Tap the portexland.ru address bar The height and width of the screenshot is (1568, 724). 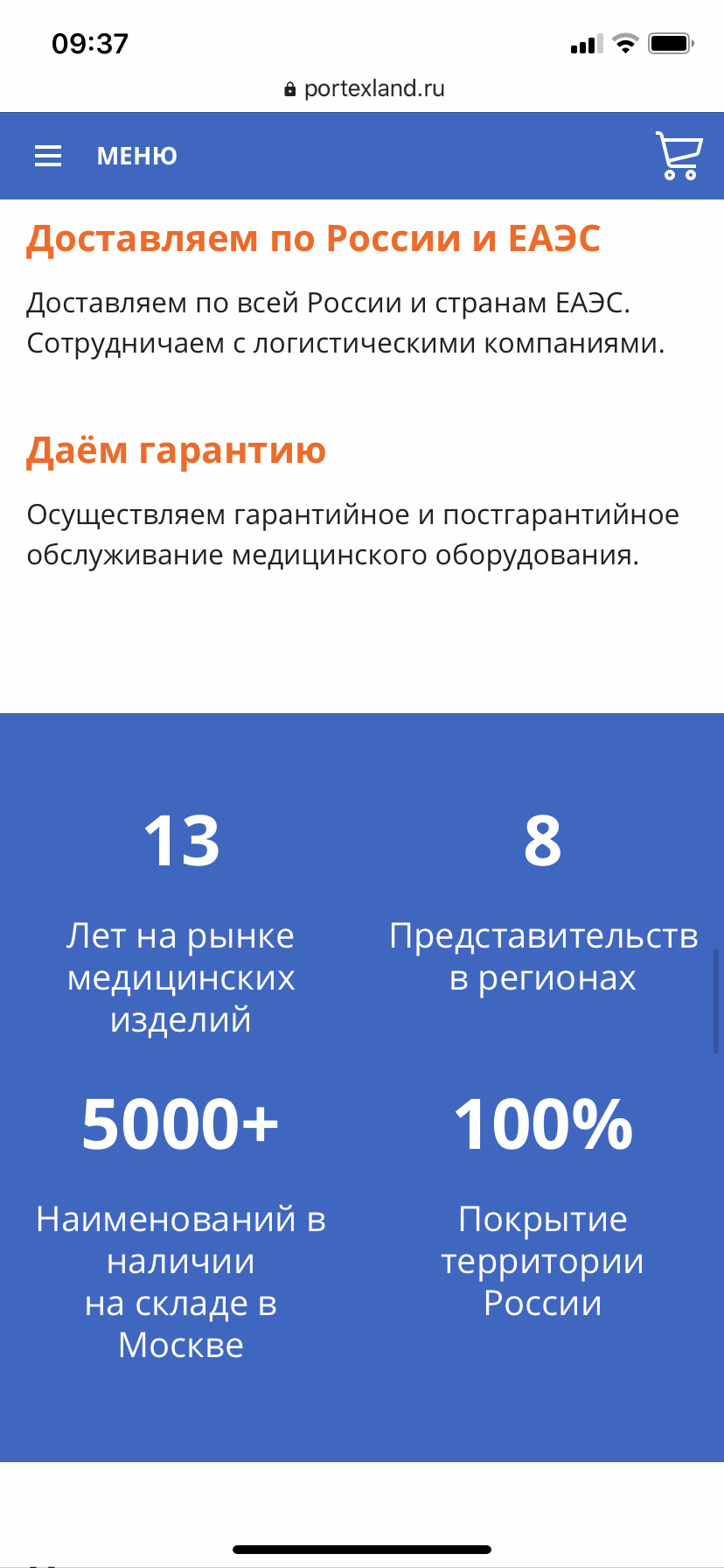(x=364, y=88)
